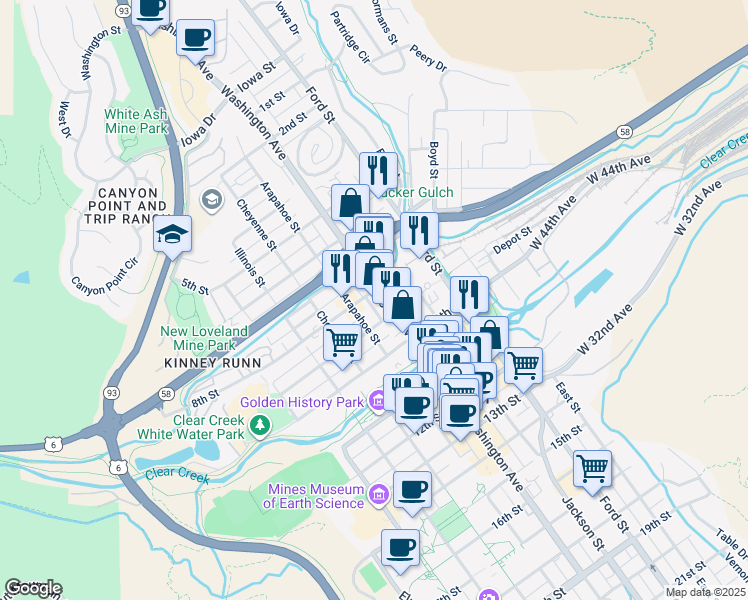748x600 pixels.
Task: Open the shopping cart marker beside Arapahoe St
Action: (x=342, y=343)
